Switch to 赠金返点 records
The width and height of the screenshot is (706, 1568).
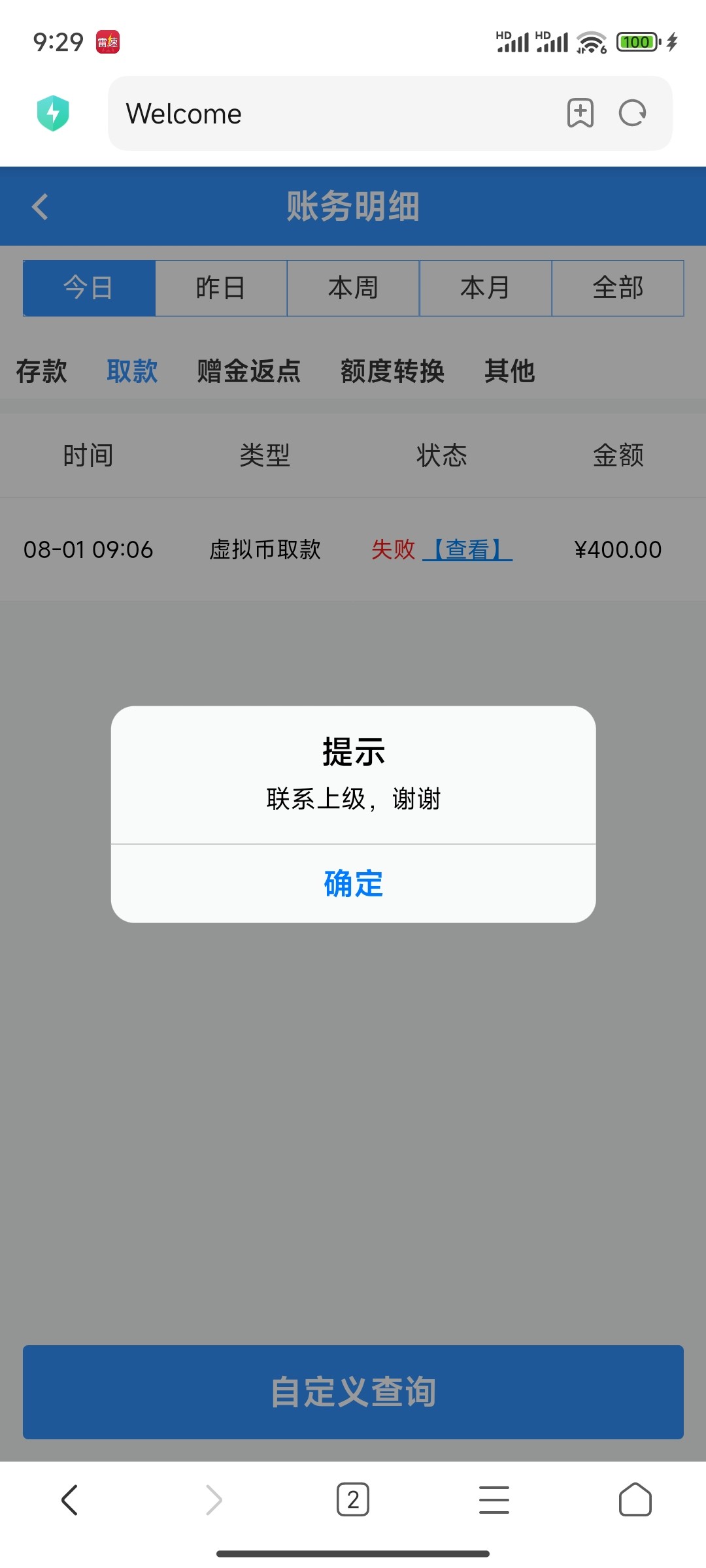click(x=247, y=371)
